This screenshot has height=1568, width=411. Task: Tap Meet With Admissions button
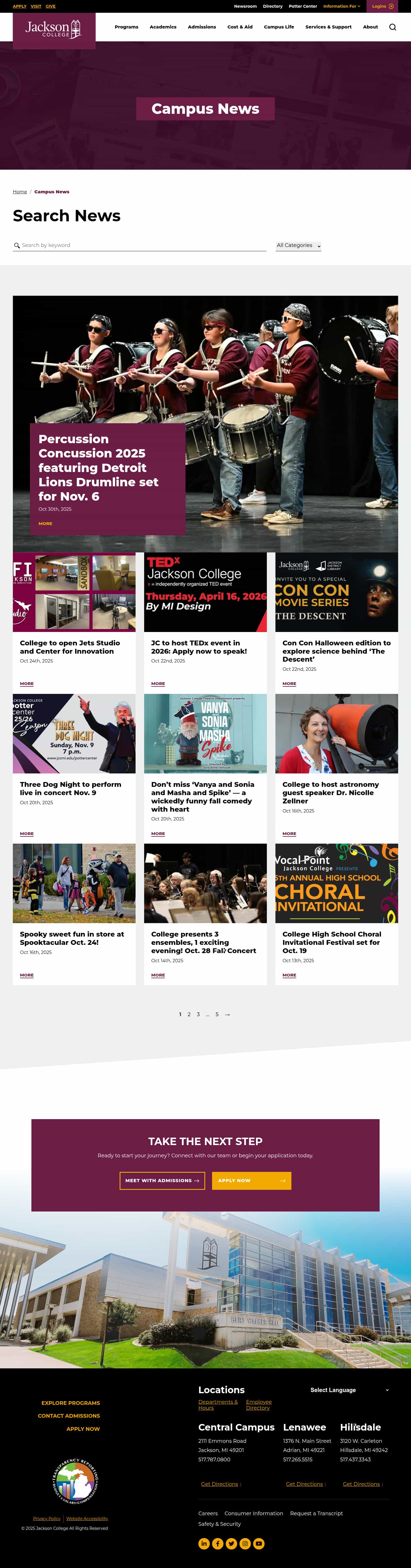(162, 1180)
